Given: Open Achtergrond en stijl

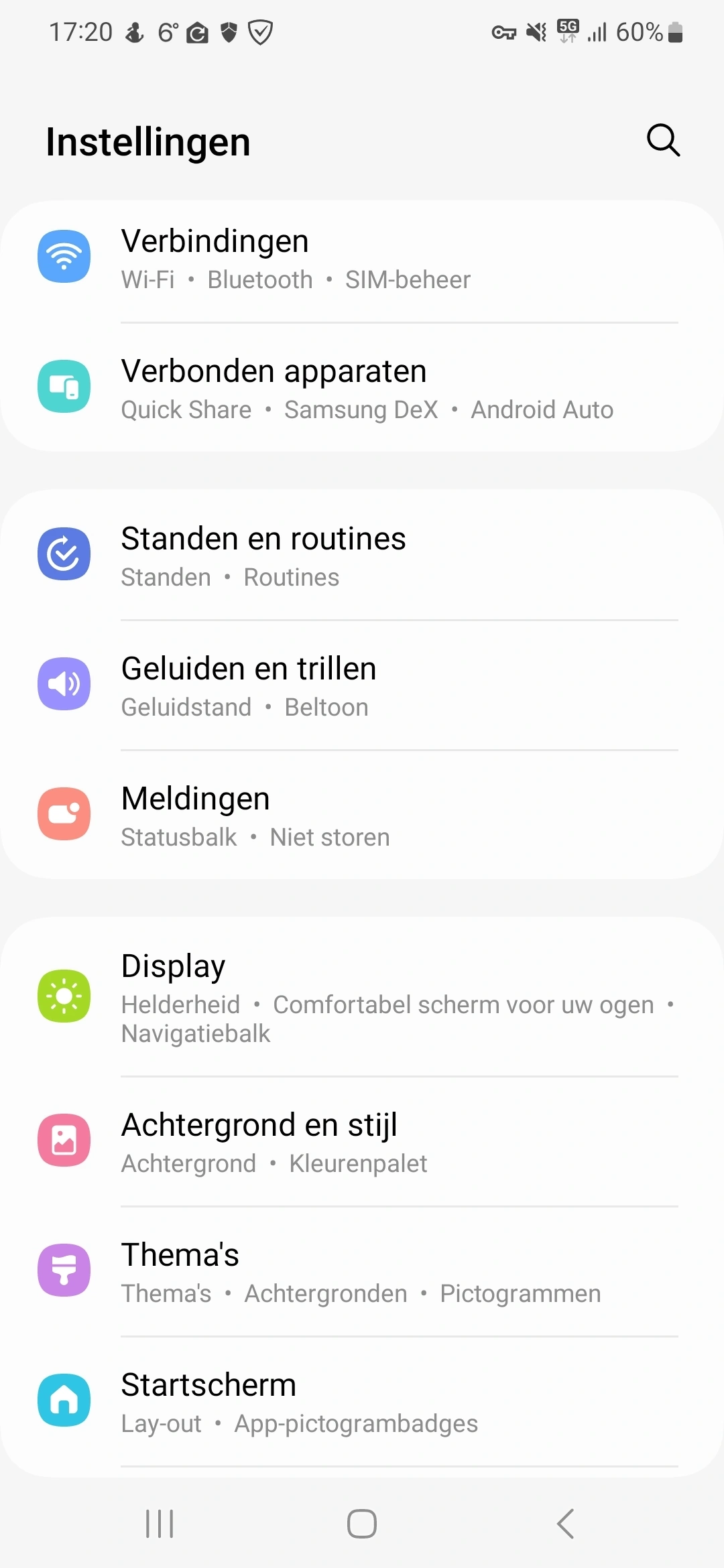Looking at the screenshot, I should pyautogui.click(x=362, y=1141).
